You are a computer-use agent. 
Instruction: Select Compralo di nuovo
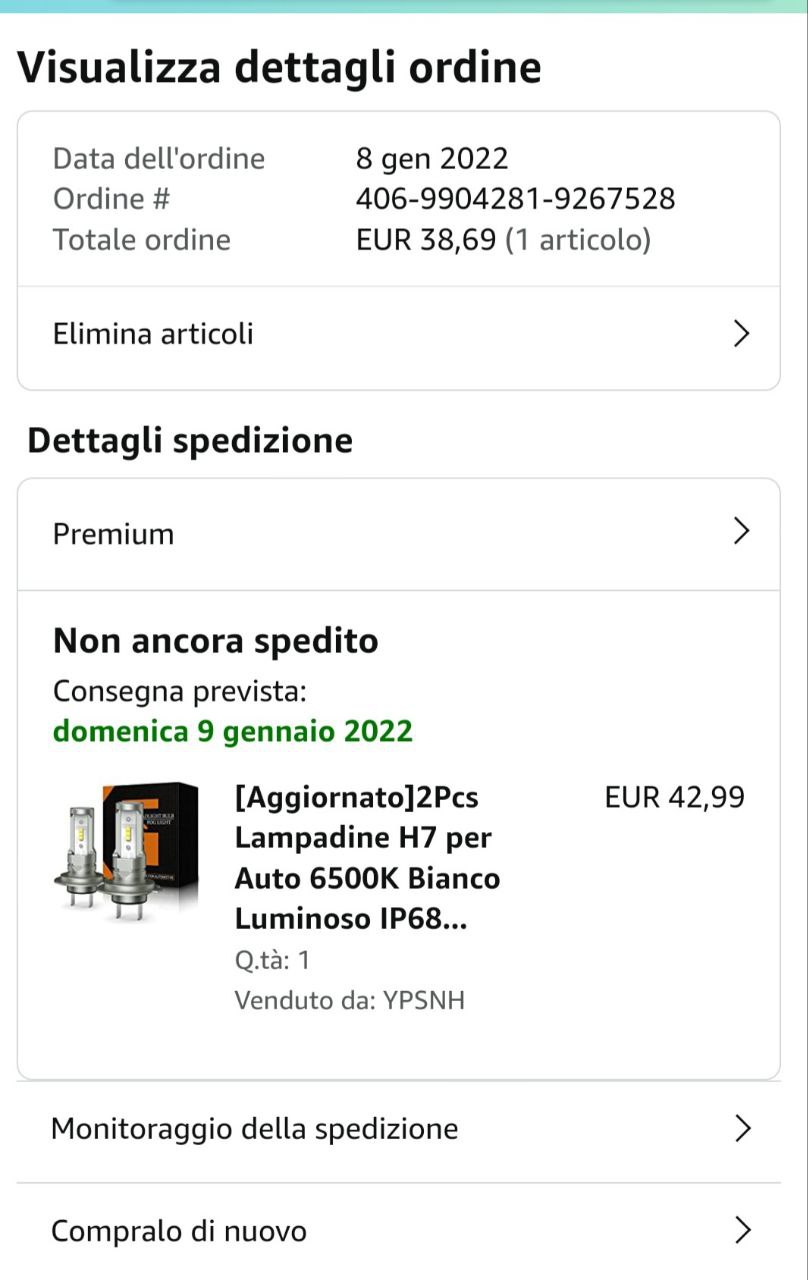tap(398, 1231)
